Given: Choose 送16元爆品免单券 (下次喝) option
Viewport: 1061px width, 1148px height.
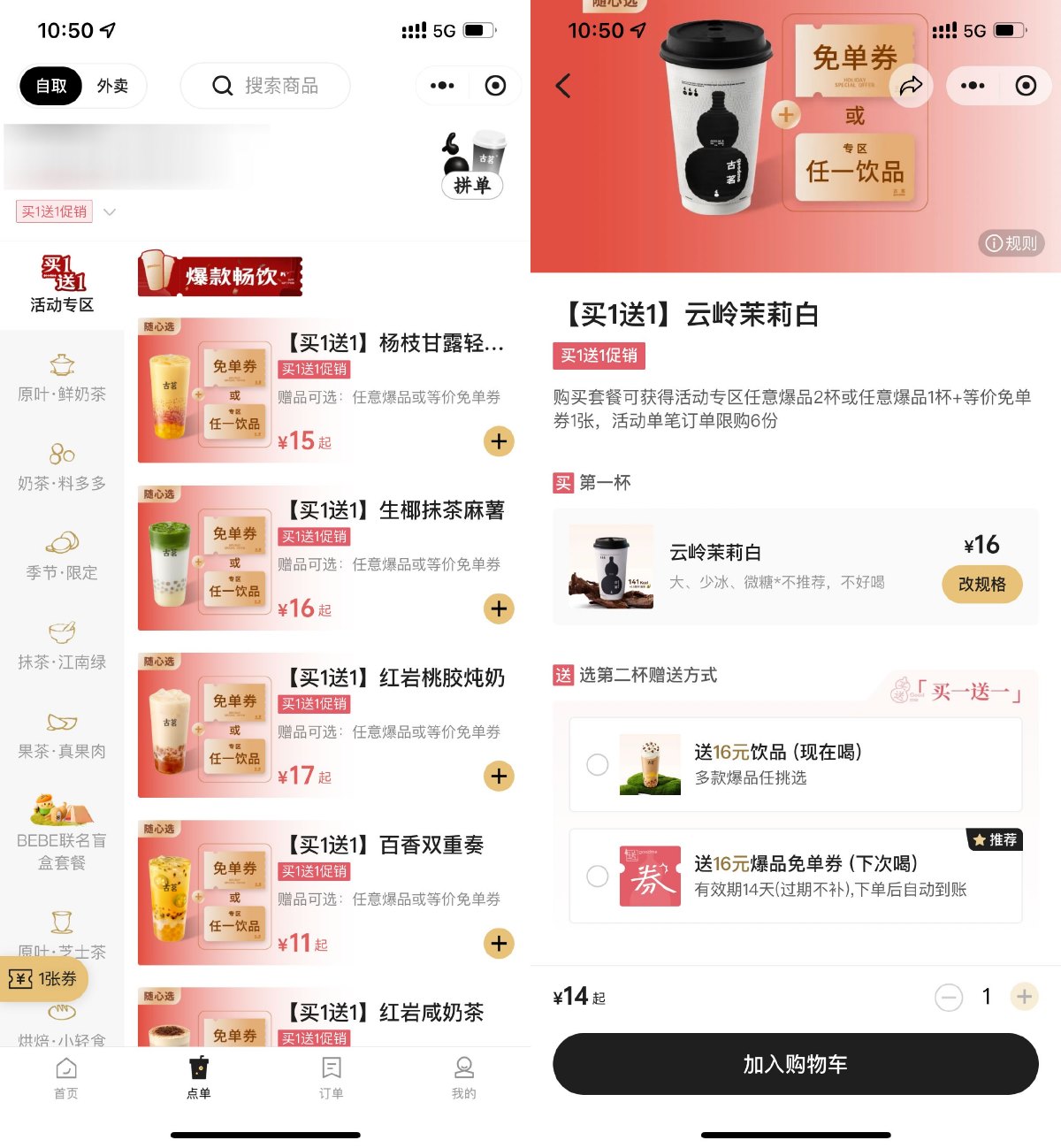Looking at the screenshot, I should point(597,876).
